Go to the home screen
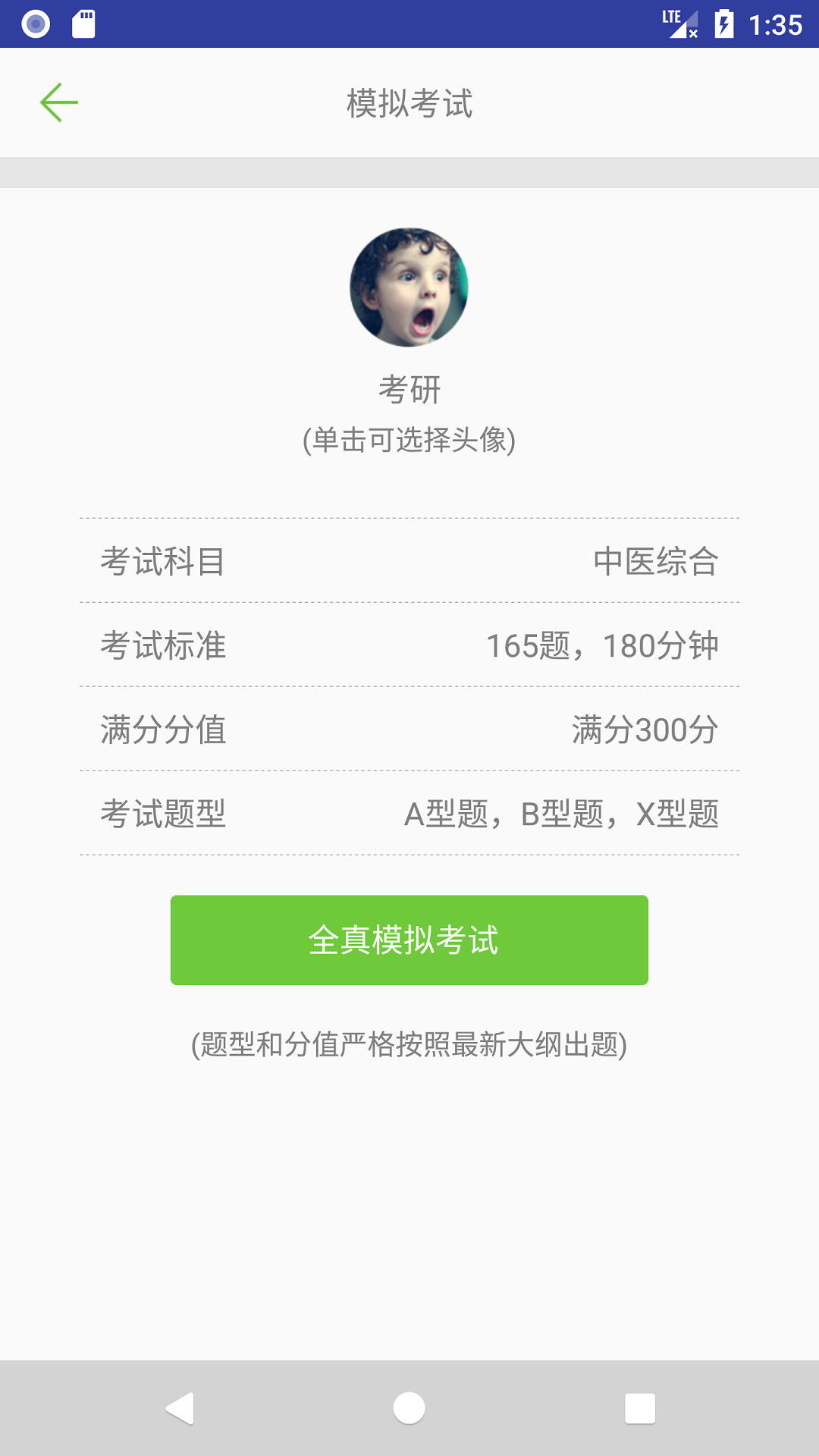The image size is (819, 1456). pos(409,1408)
